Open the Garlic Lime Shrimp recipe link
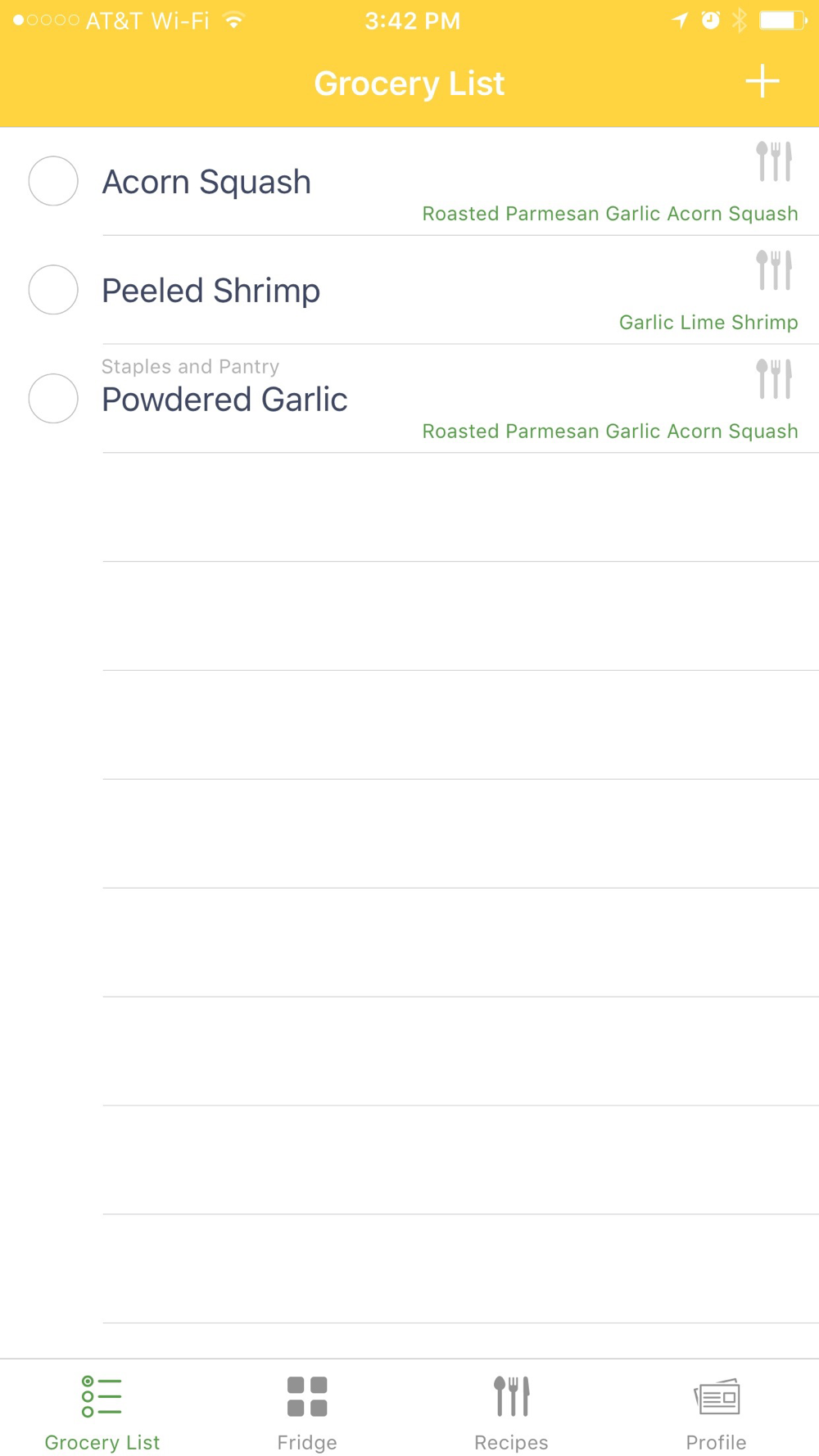The height and width of the screenshot is (1456, 819). pos(708,323)
